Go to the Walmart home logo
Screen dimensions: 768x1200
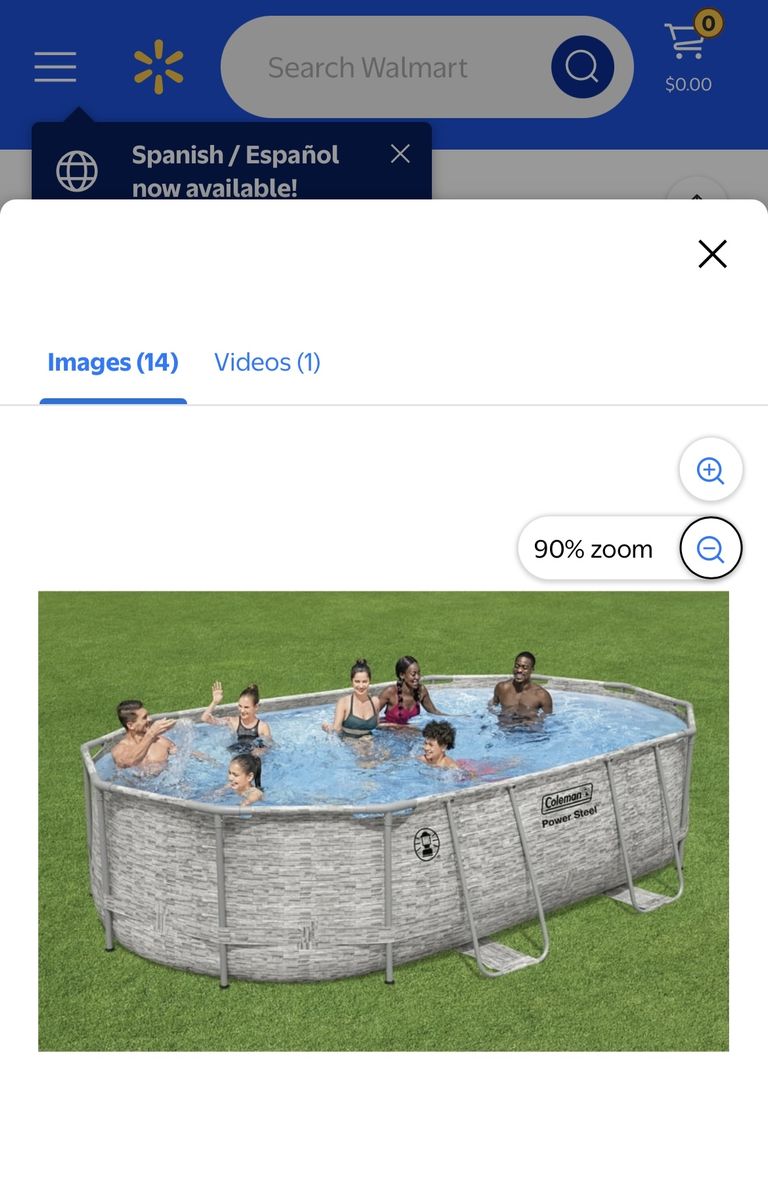159,67
